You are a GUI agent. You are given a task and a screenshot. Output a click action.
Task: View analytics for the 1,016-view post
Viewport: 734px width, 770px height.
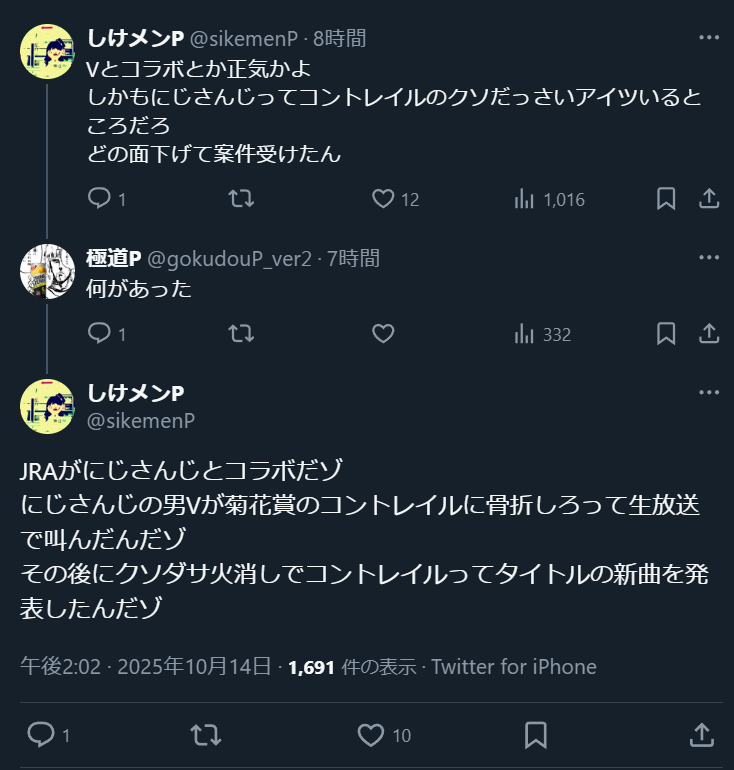[524, 199]
